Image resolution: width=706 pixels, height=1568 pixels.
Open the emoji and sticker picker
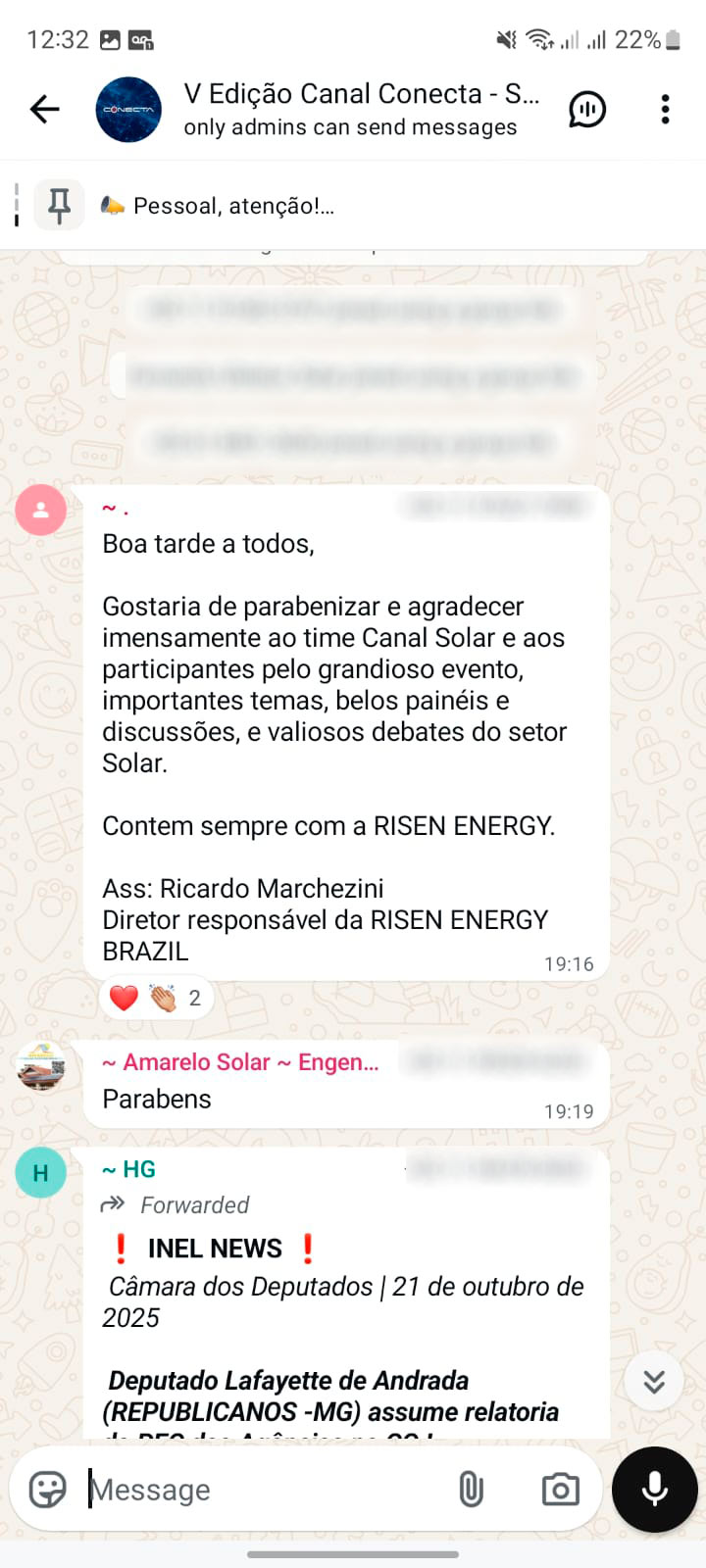click(48, 1490)
